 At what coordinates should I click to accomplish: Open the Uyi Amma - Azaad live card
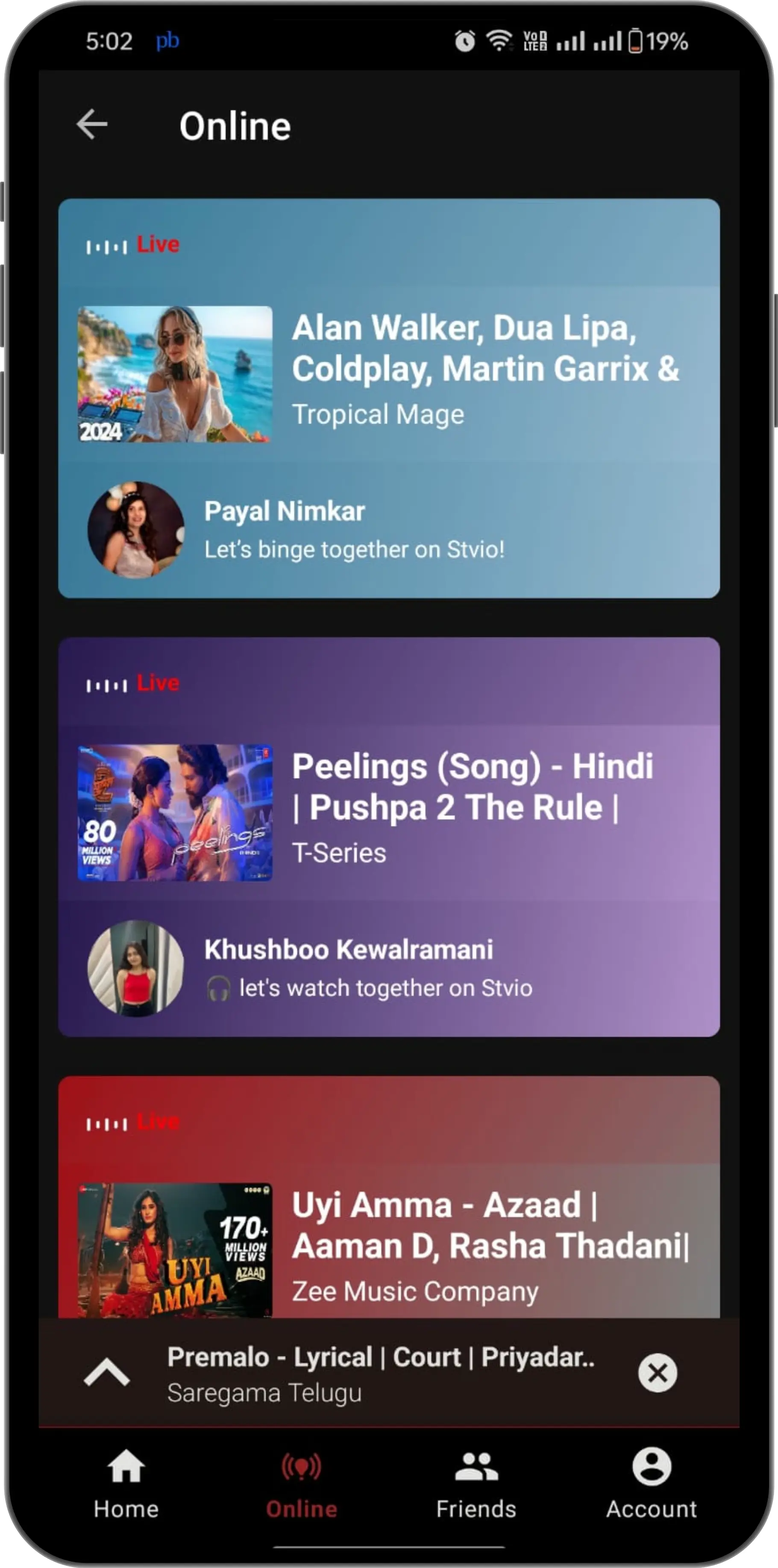point(389,1248)
